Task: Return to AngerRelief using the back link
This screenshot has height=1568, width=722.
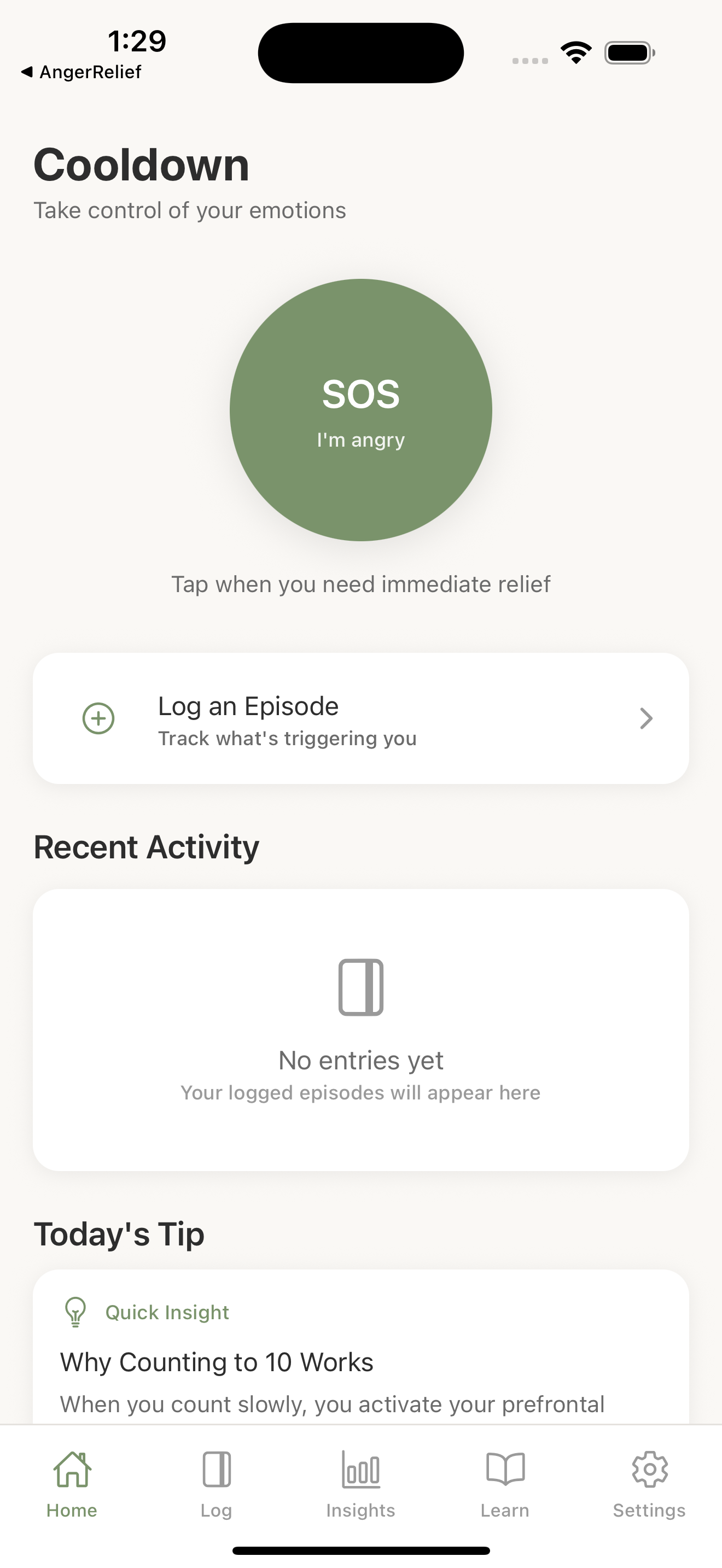Action: coord(80,71)
